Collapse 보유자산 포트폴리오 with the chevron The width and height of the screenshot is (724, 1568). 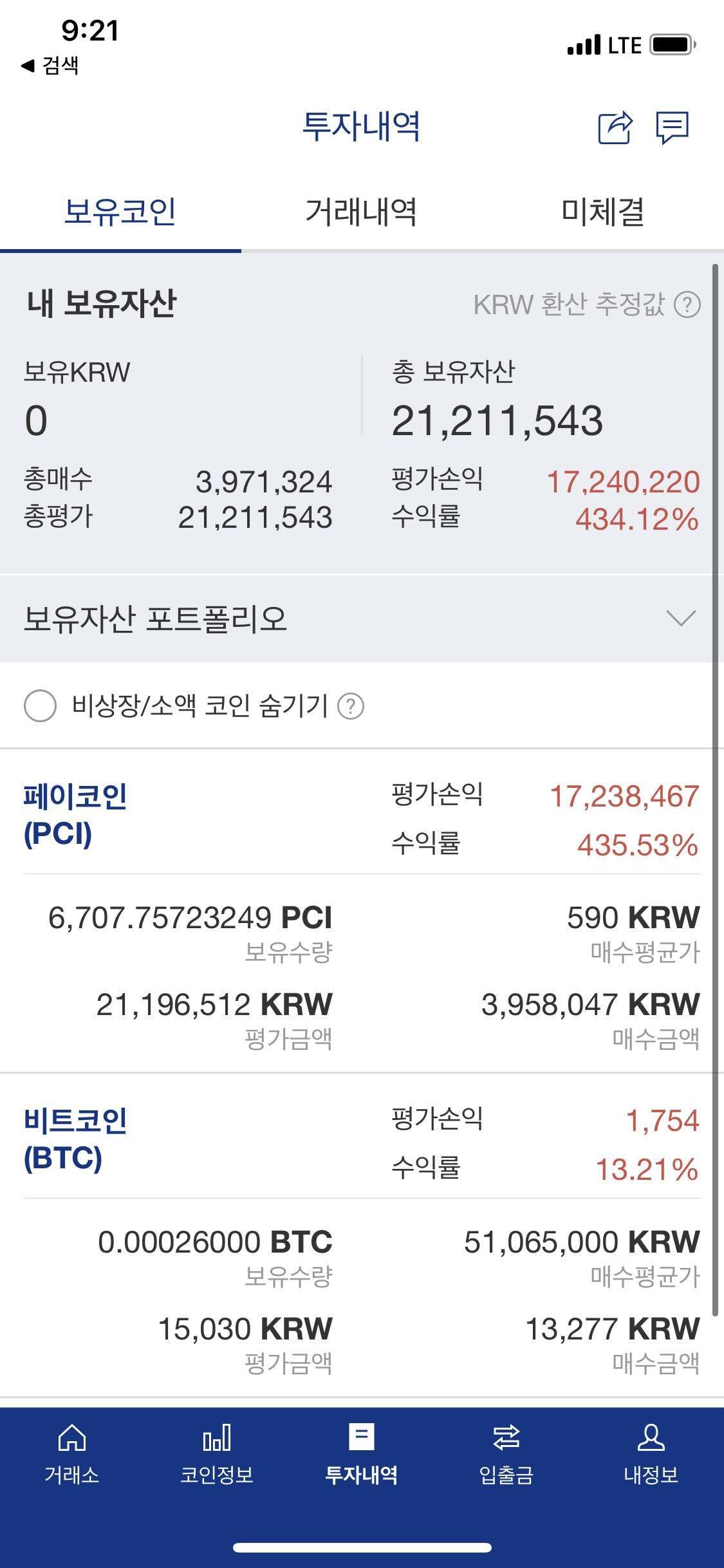(x=679, y=620)
